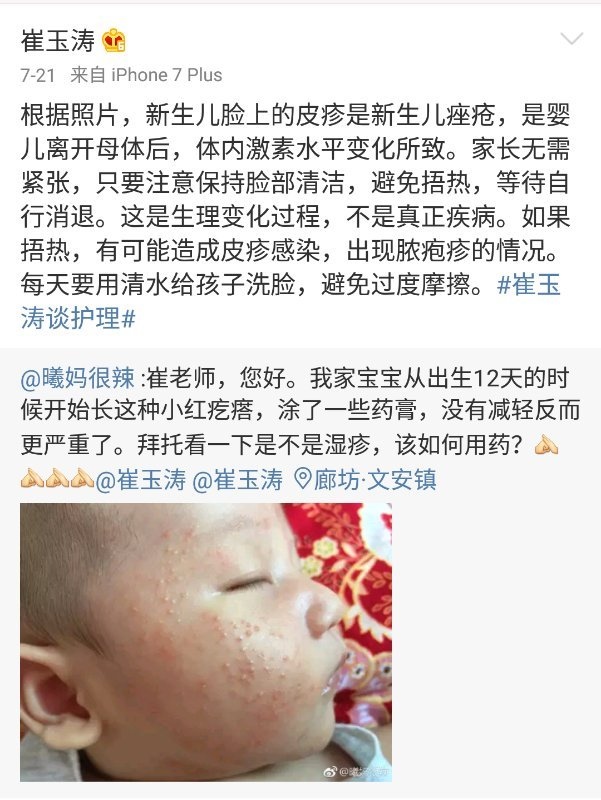Open 崔玉涛's profile from the post header
This screenshot has height=800, width=601.
coord(58,40)
